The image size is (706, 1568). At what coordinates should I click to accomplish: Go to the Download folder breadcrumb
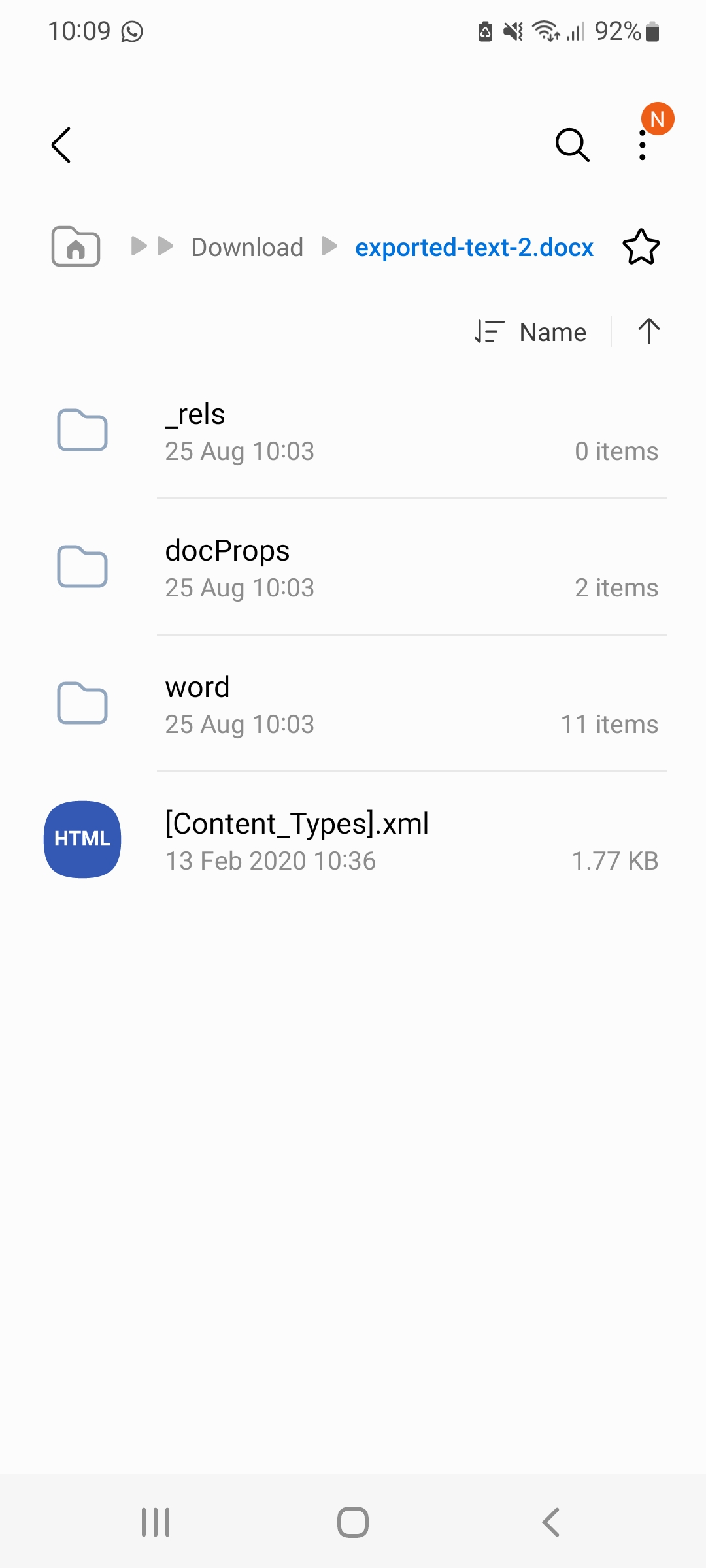click(x=247, y=248)
